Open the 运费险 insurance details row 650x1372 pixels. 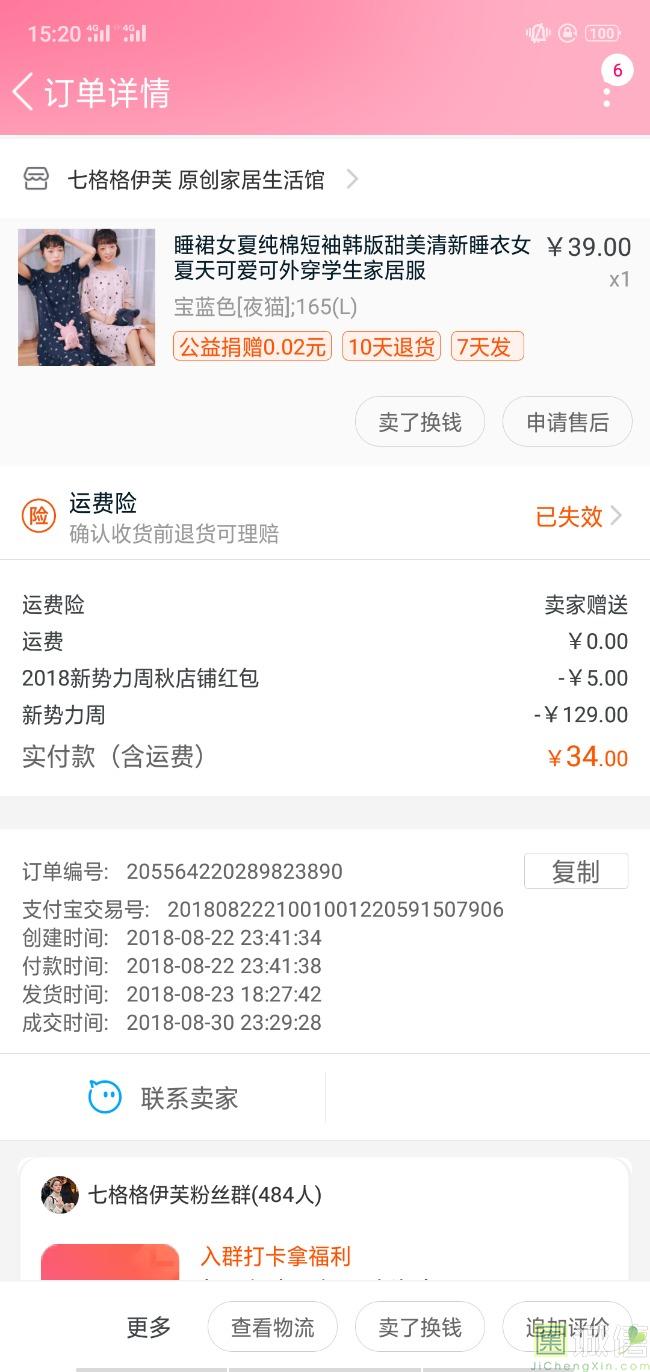[324, 517]
